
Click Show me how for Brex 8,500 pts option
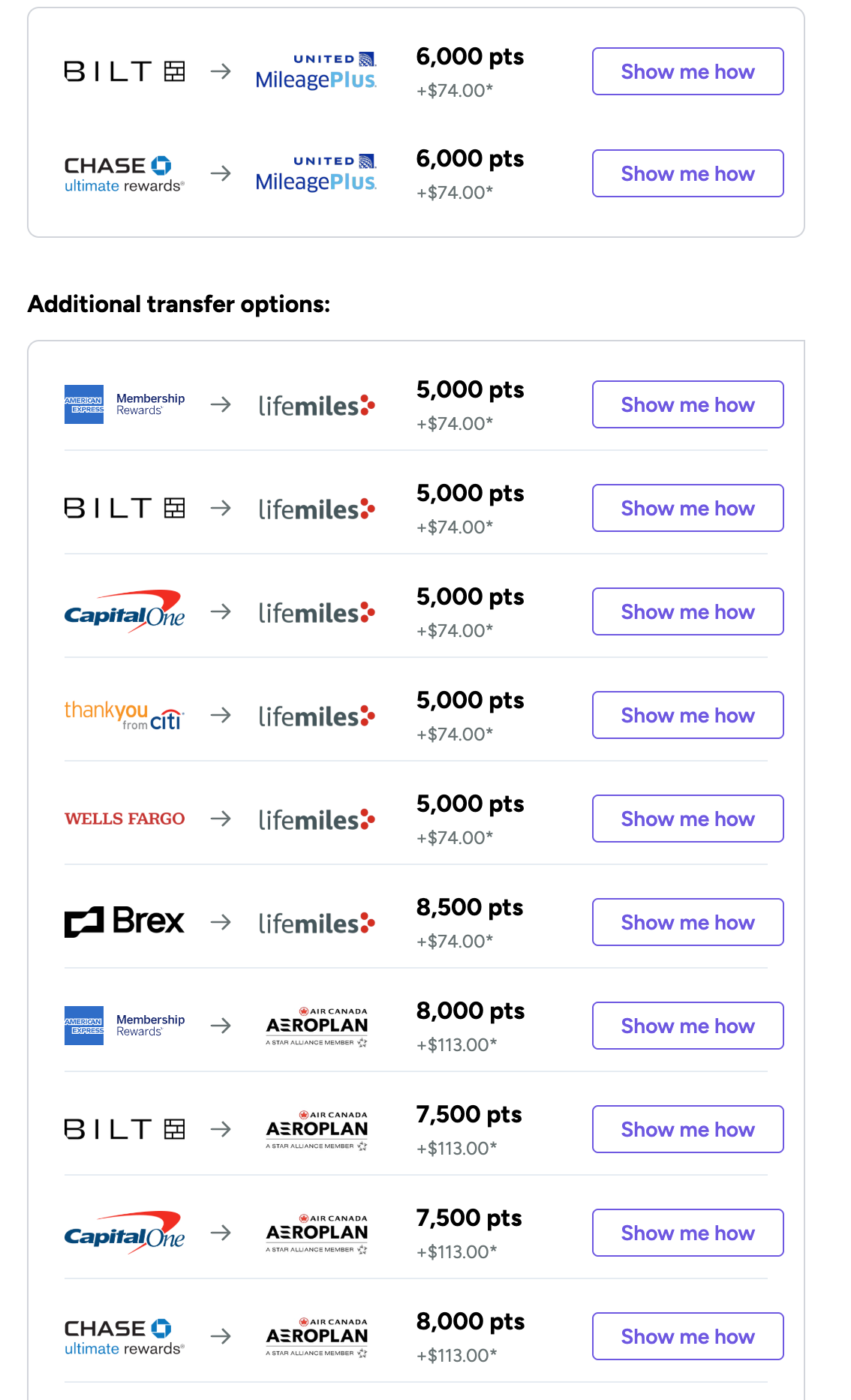click(687, 922)
